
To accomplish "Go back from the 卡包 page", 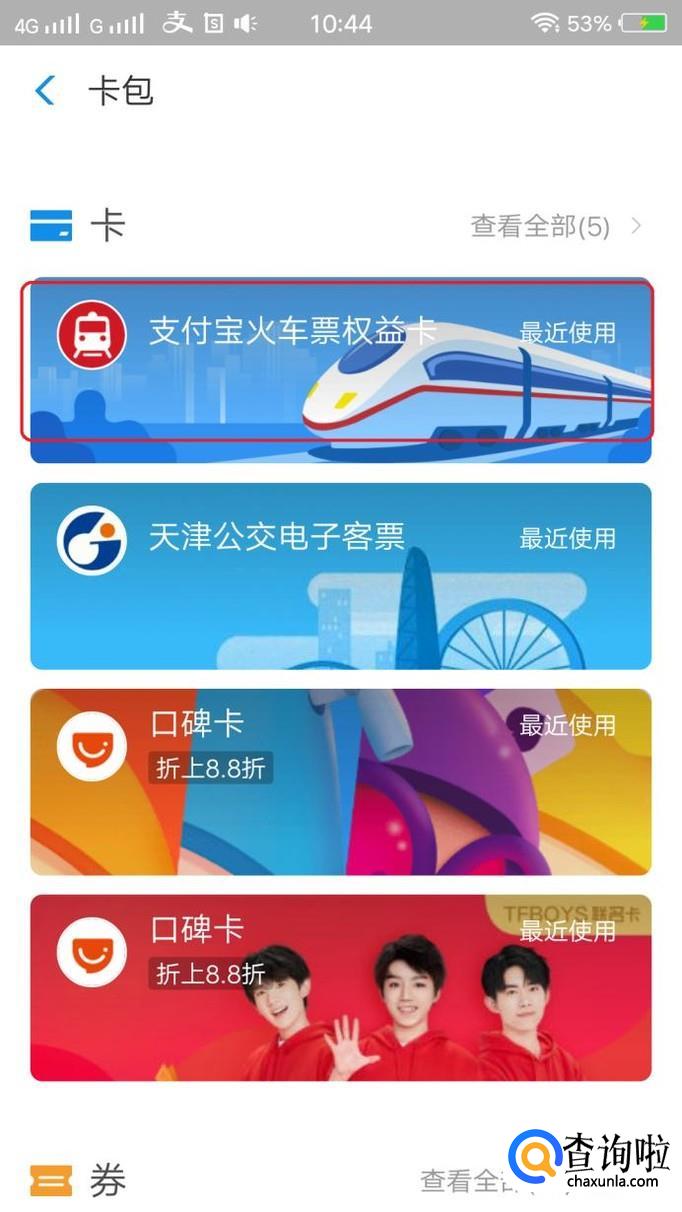I will click(46, 91).
